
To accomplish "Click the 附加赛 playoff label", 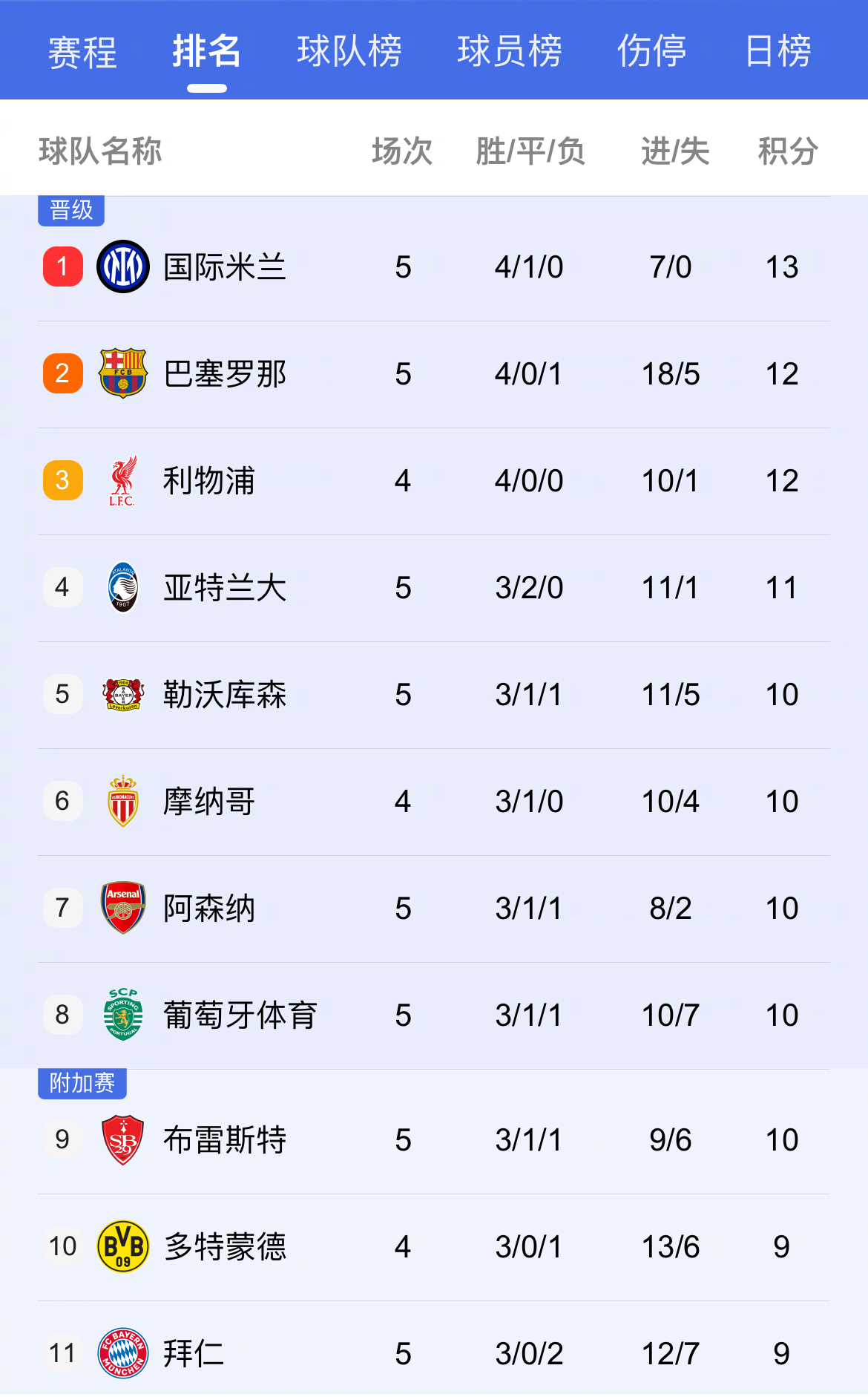I will tap(82, 1084).
